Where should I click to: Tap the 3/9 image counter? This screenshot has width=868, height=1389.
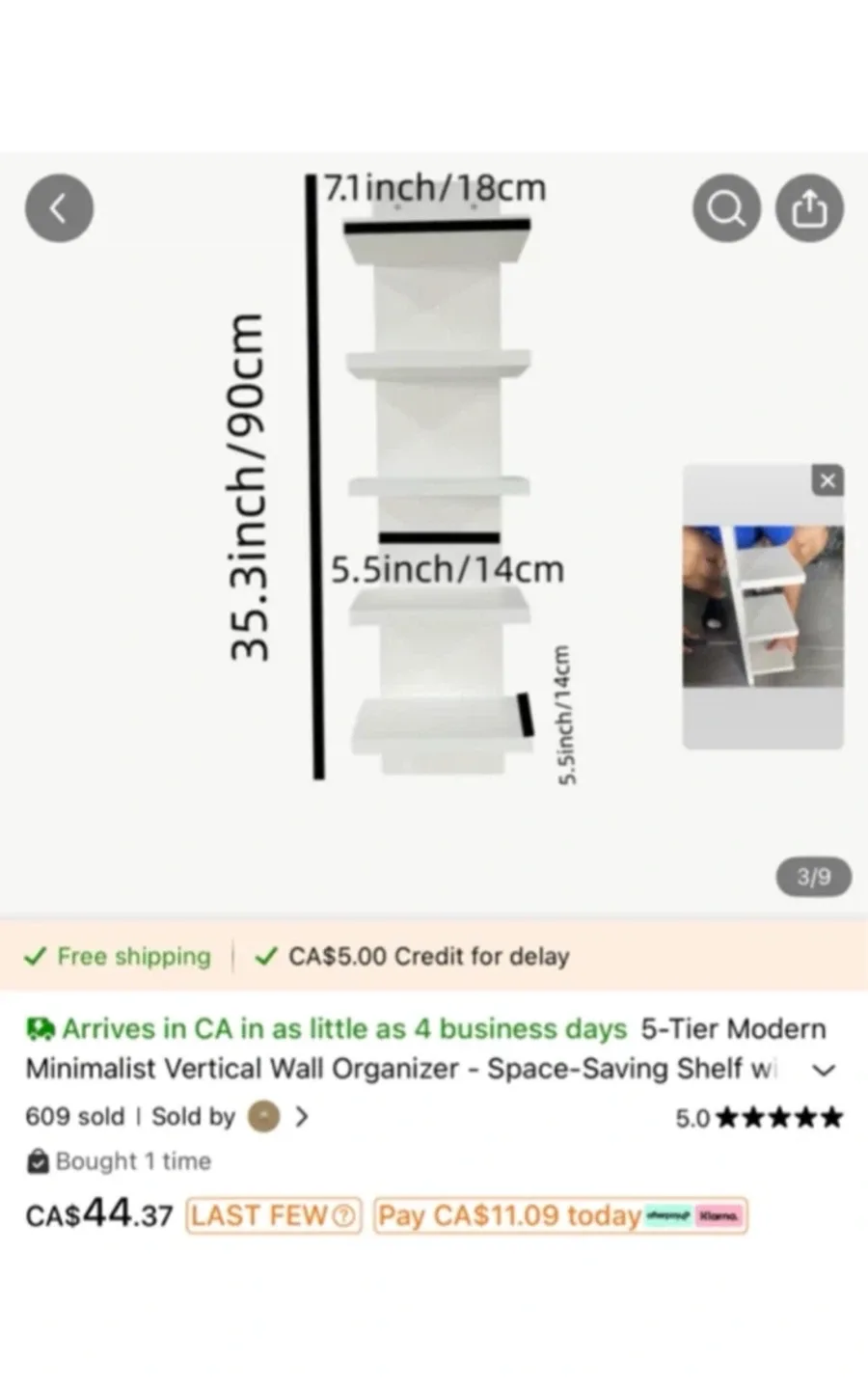[813, 876]
